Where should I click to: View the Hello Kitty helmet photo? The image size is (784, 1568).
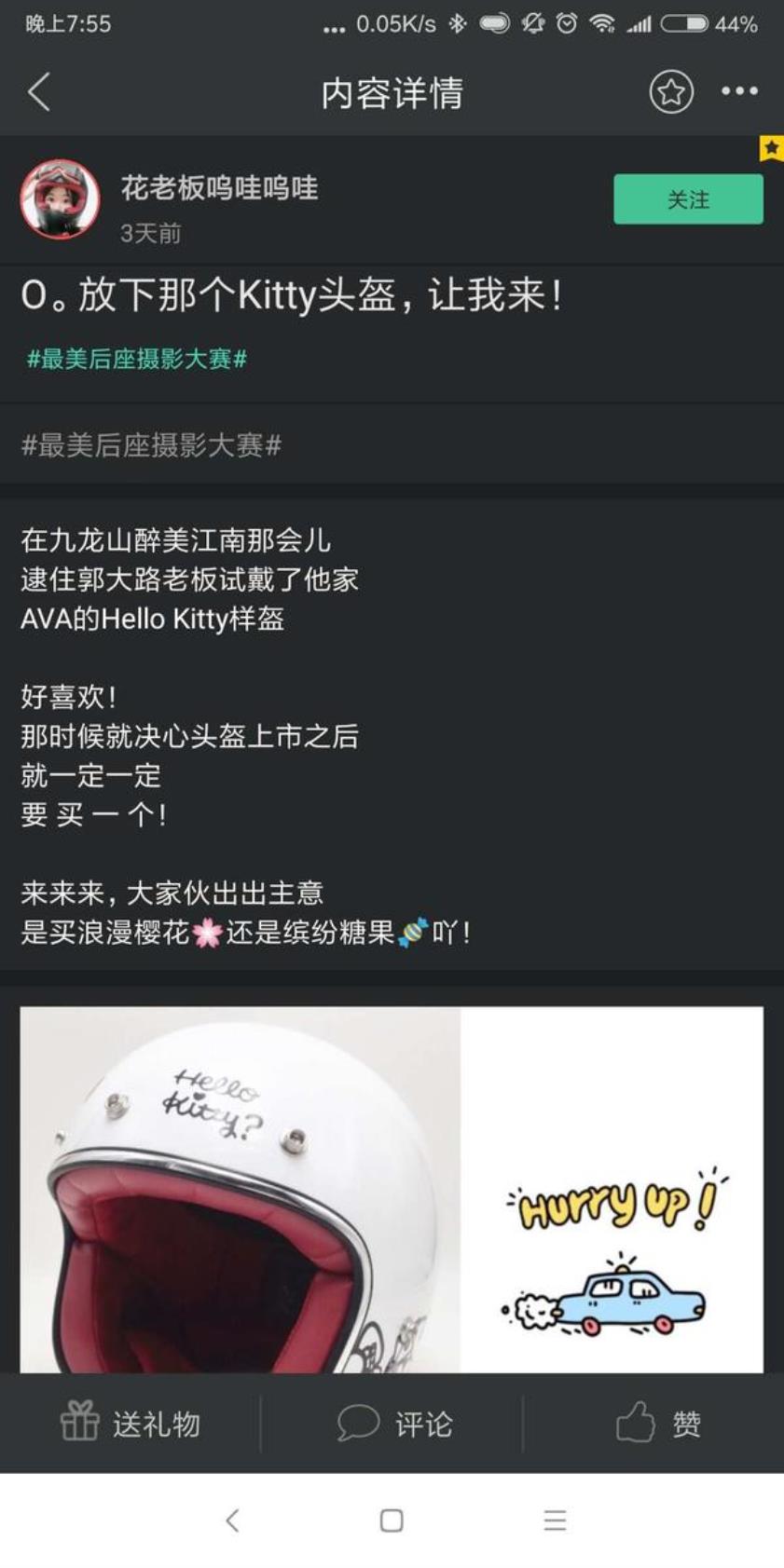coord(241,1189)
